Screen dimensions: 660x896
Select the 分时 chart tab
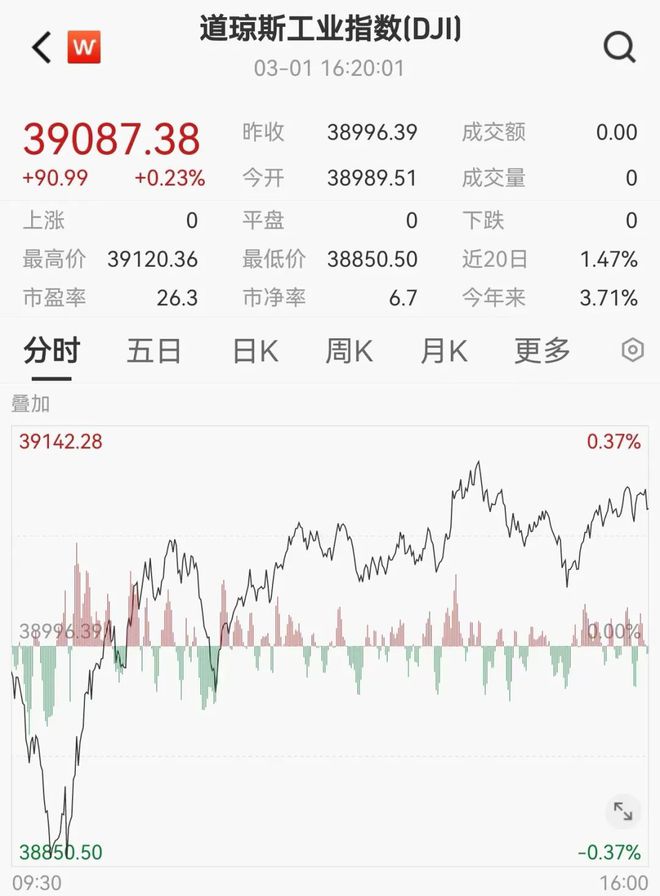pos(51,351)
